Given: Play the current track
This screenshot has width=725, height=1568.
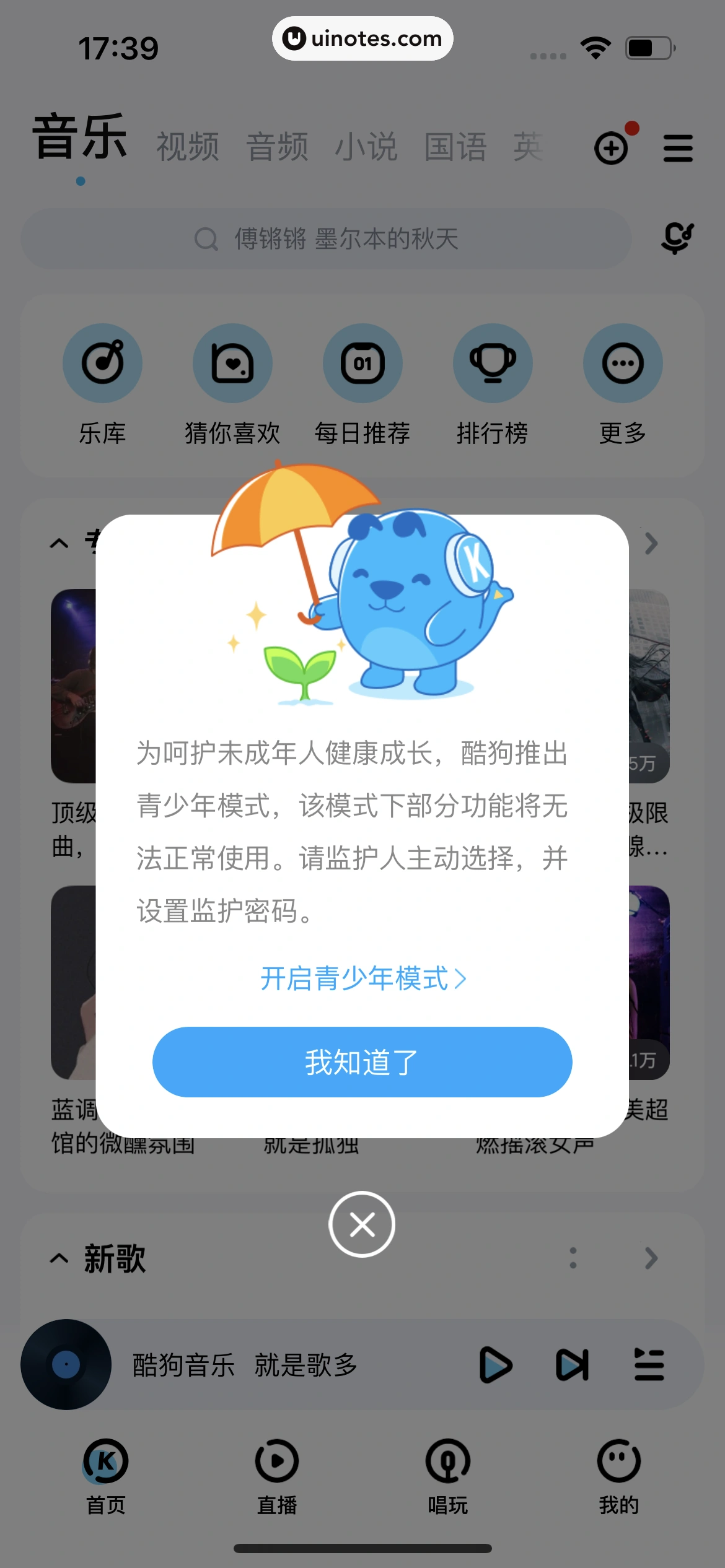Looking at the screenshot, I should pyautogui.click(x=496, y=1365).
